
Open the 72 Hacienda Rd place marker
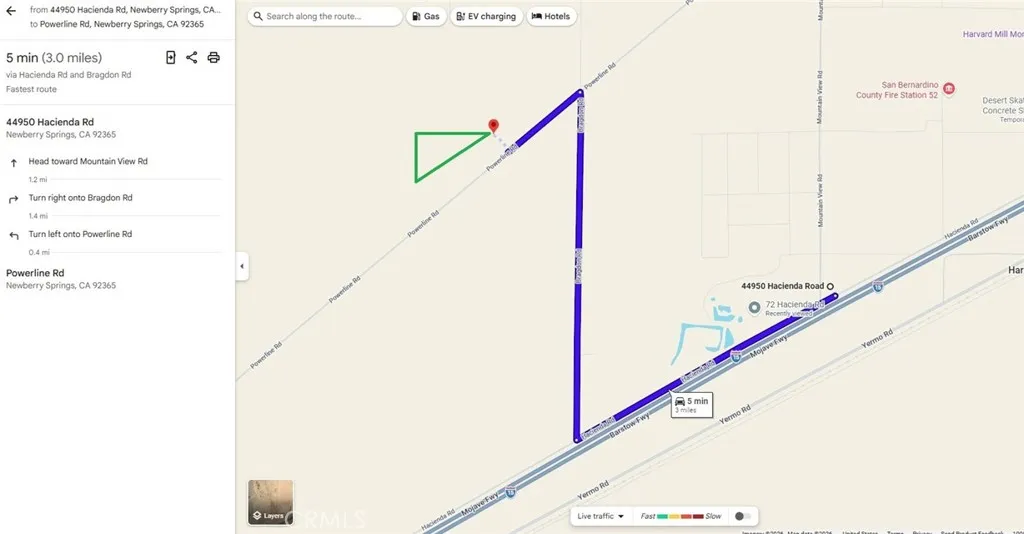pyautogui.click(x=755, y=307)
